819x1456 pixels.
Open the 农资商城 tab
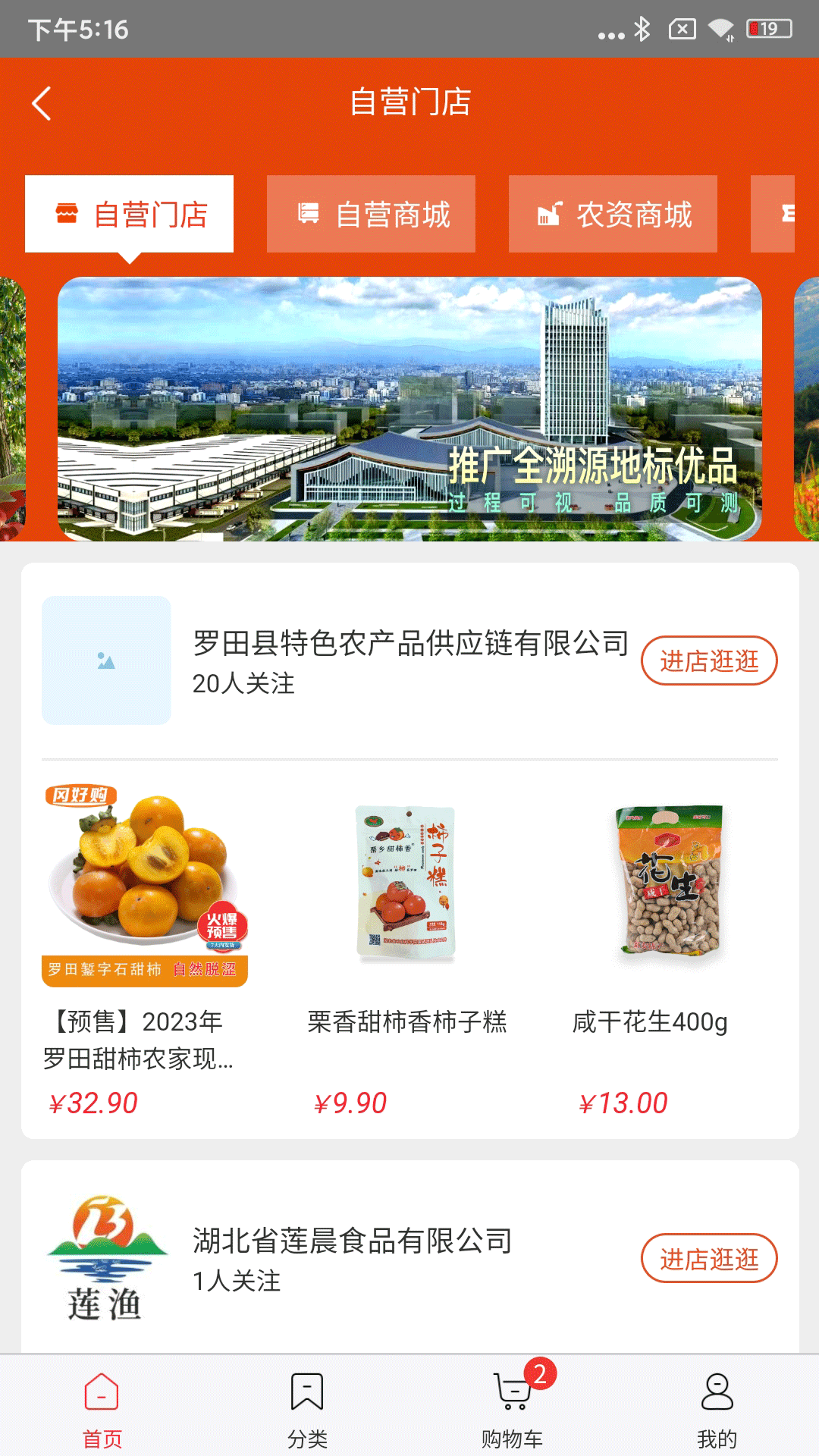click(613, 214)
